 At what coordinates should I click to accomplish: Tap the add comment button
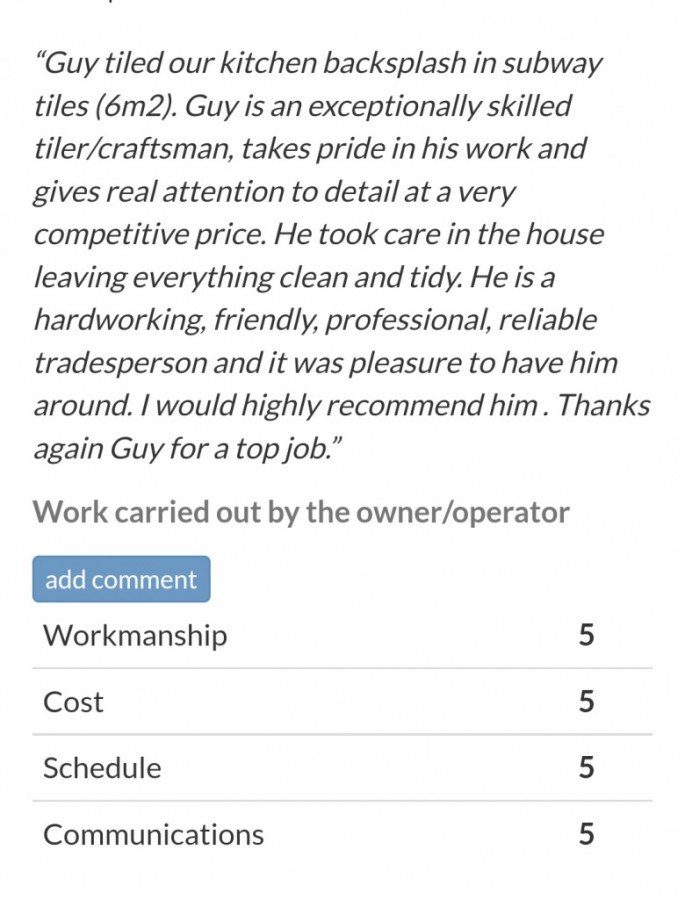coord(121,580)
